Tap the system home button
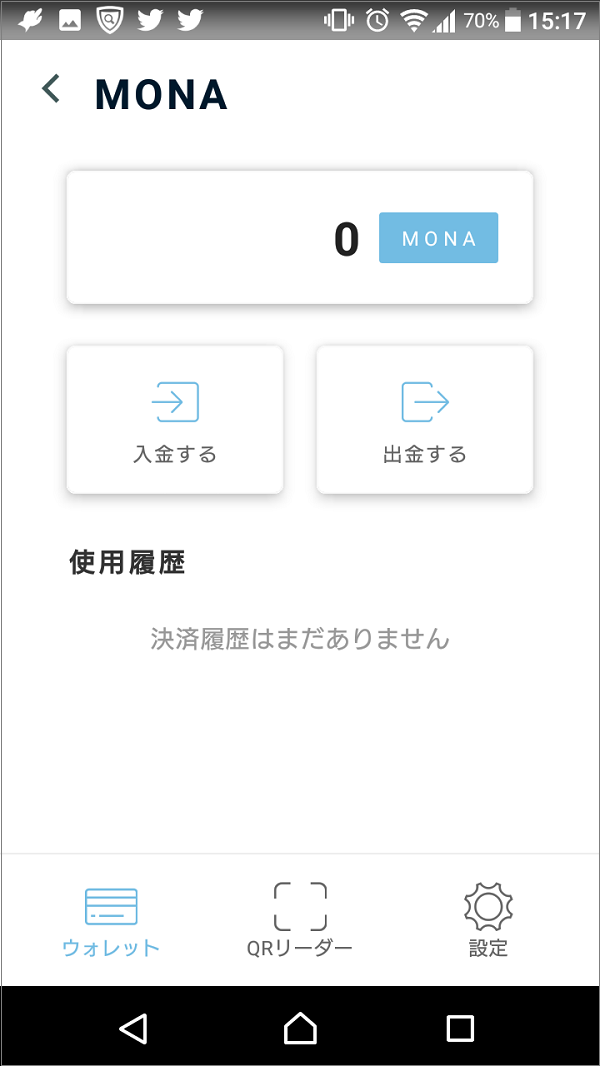Viewport: 600px width, 1066px height. [x=300, y=1028]
